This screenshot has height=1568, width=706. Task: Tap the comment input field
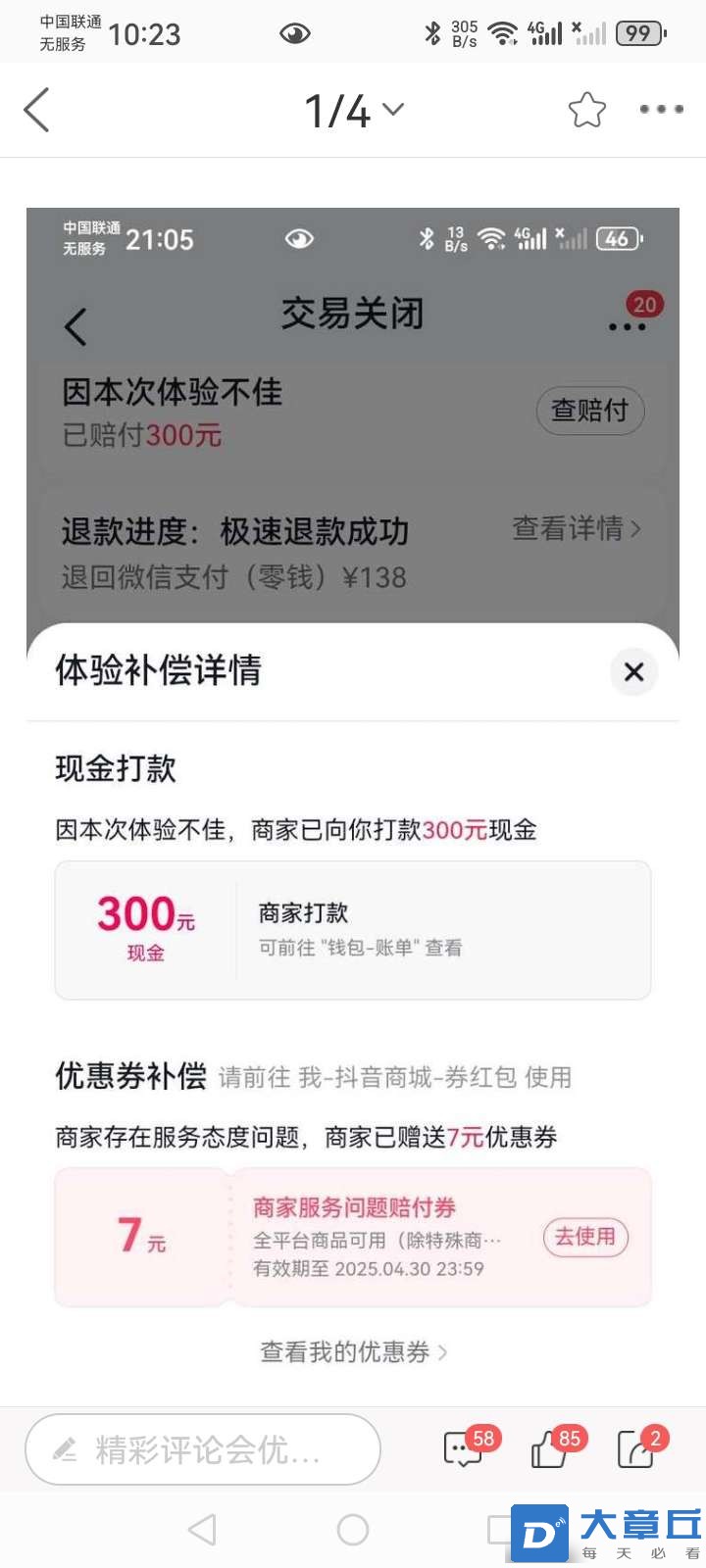point(203,1449)
